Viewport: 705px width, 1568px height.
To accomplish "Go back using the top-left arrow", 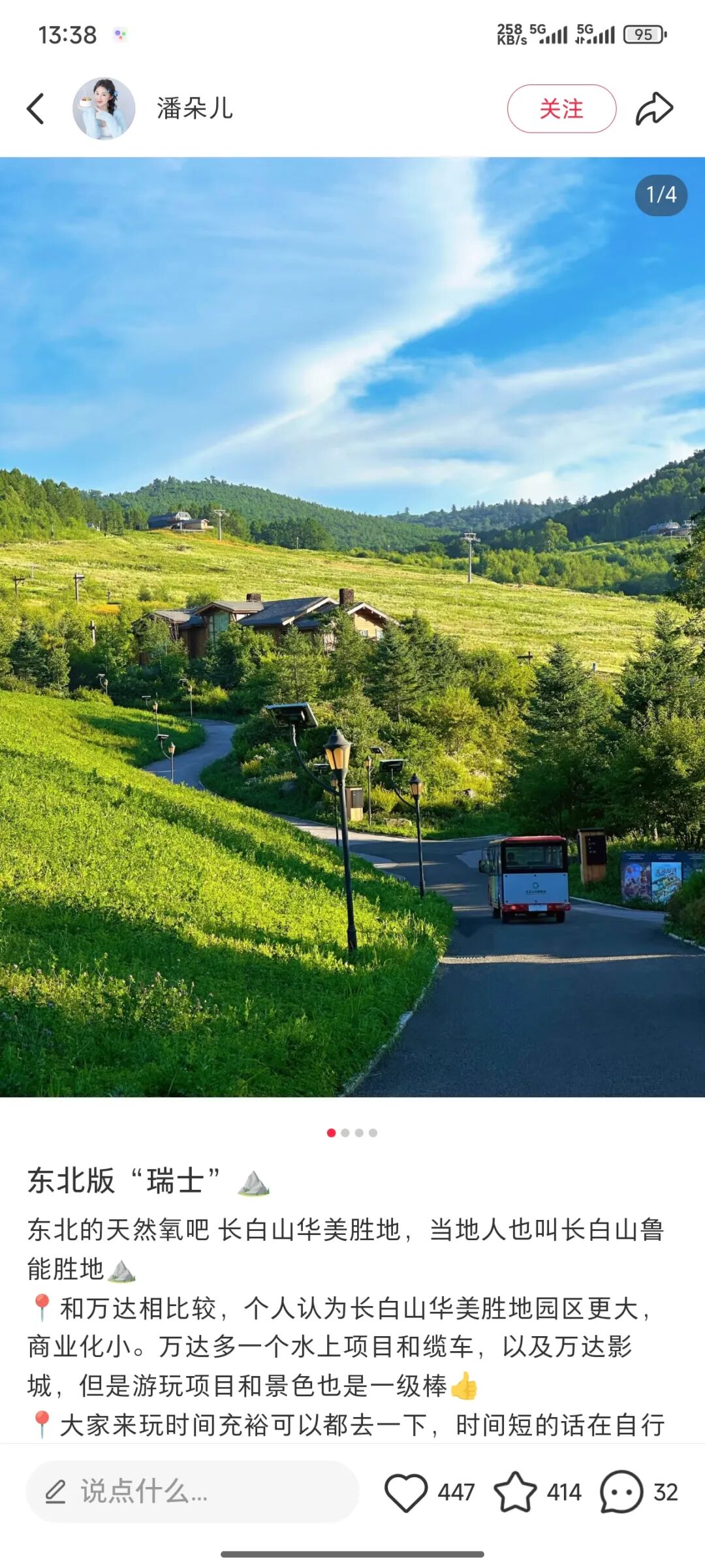I will [36, 108].
